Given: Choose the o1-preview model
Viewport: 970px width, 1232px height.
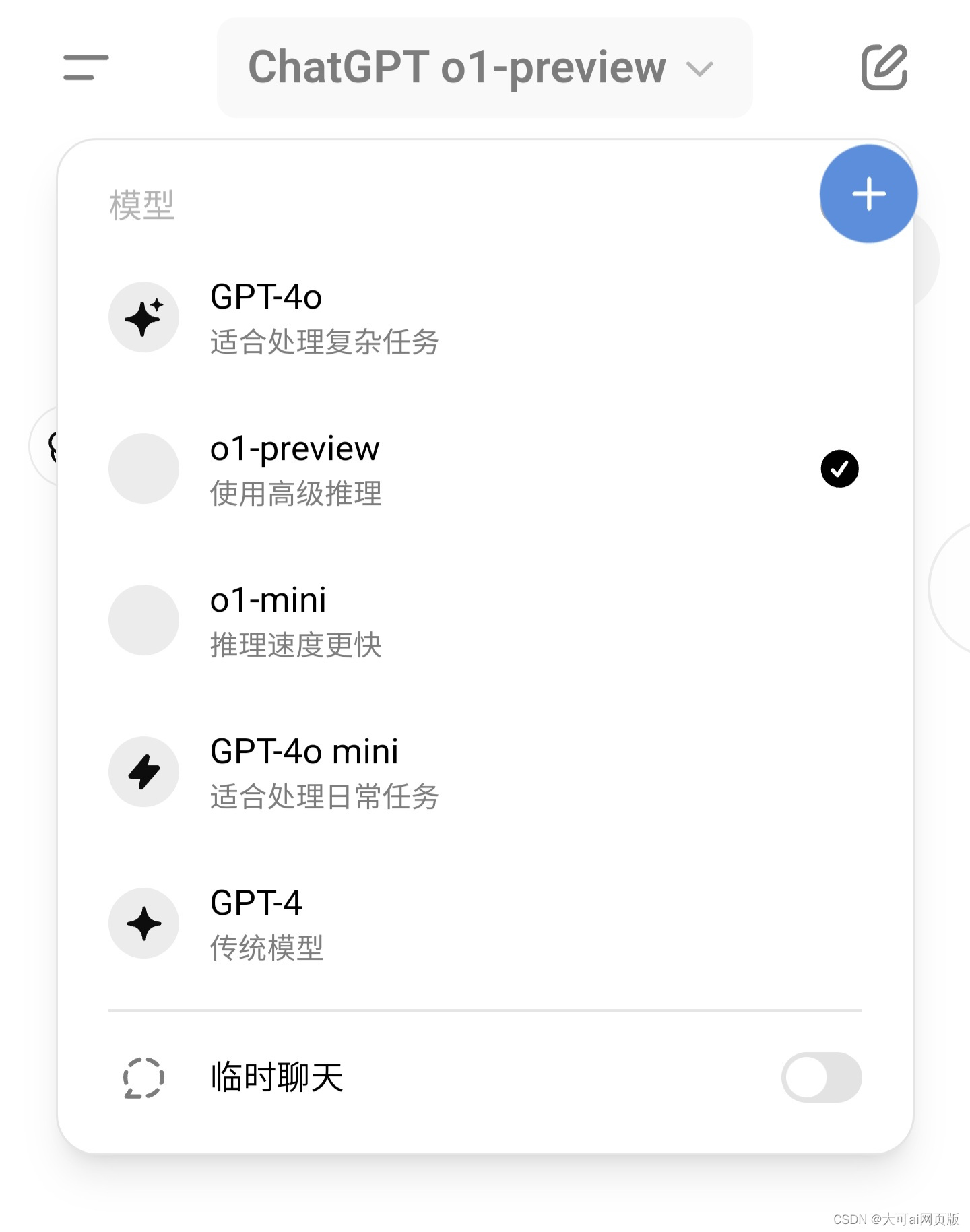Looking at the screenshot, I should coord(323,469).
